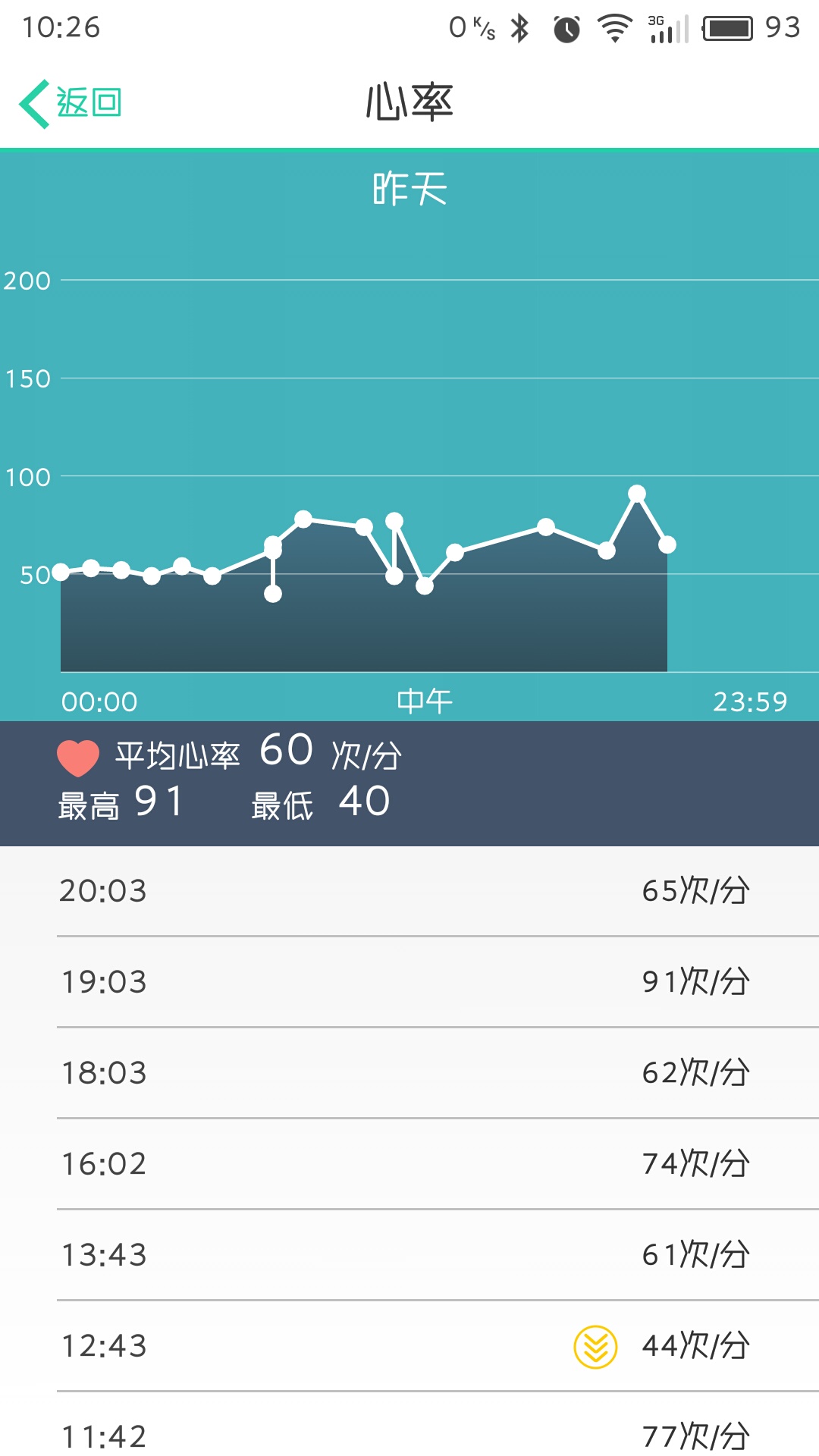Select the peak 91 data point on the chart

pyautogui.click(x=638, y=494)
